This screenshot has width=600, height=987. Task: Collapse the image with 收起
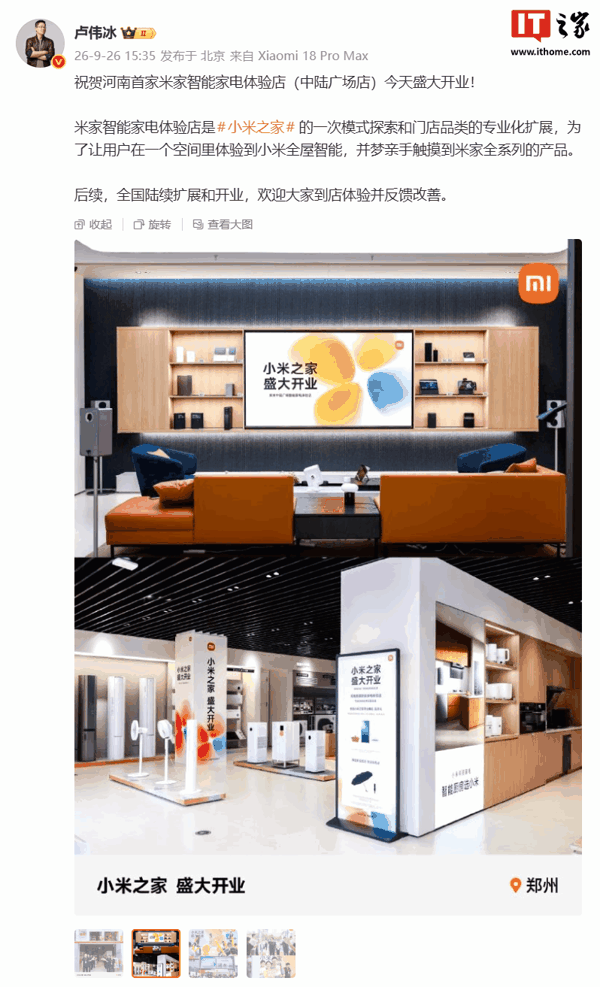(93, 224)
